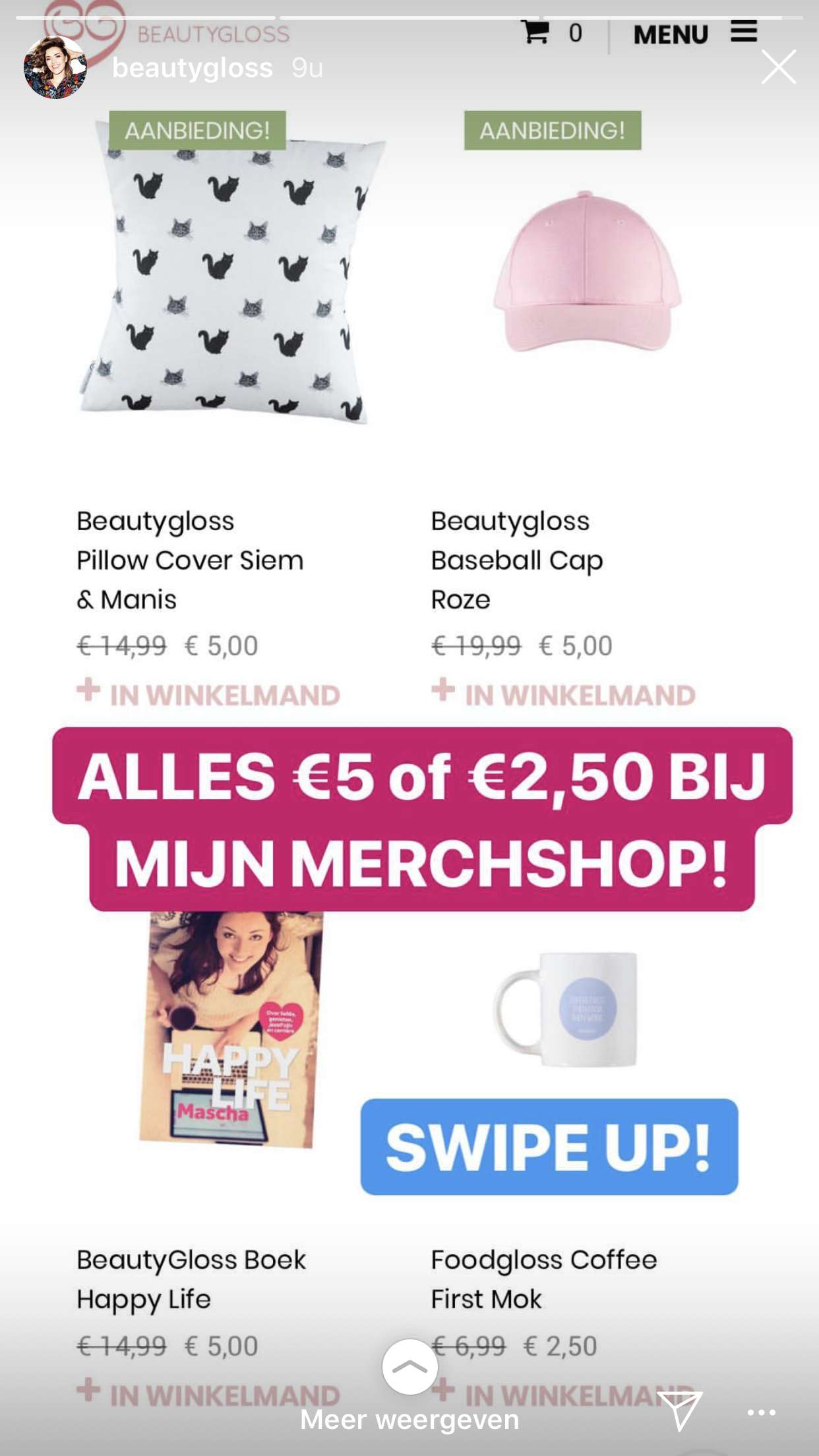Close the beautygloss story

point(779,67)
